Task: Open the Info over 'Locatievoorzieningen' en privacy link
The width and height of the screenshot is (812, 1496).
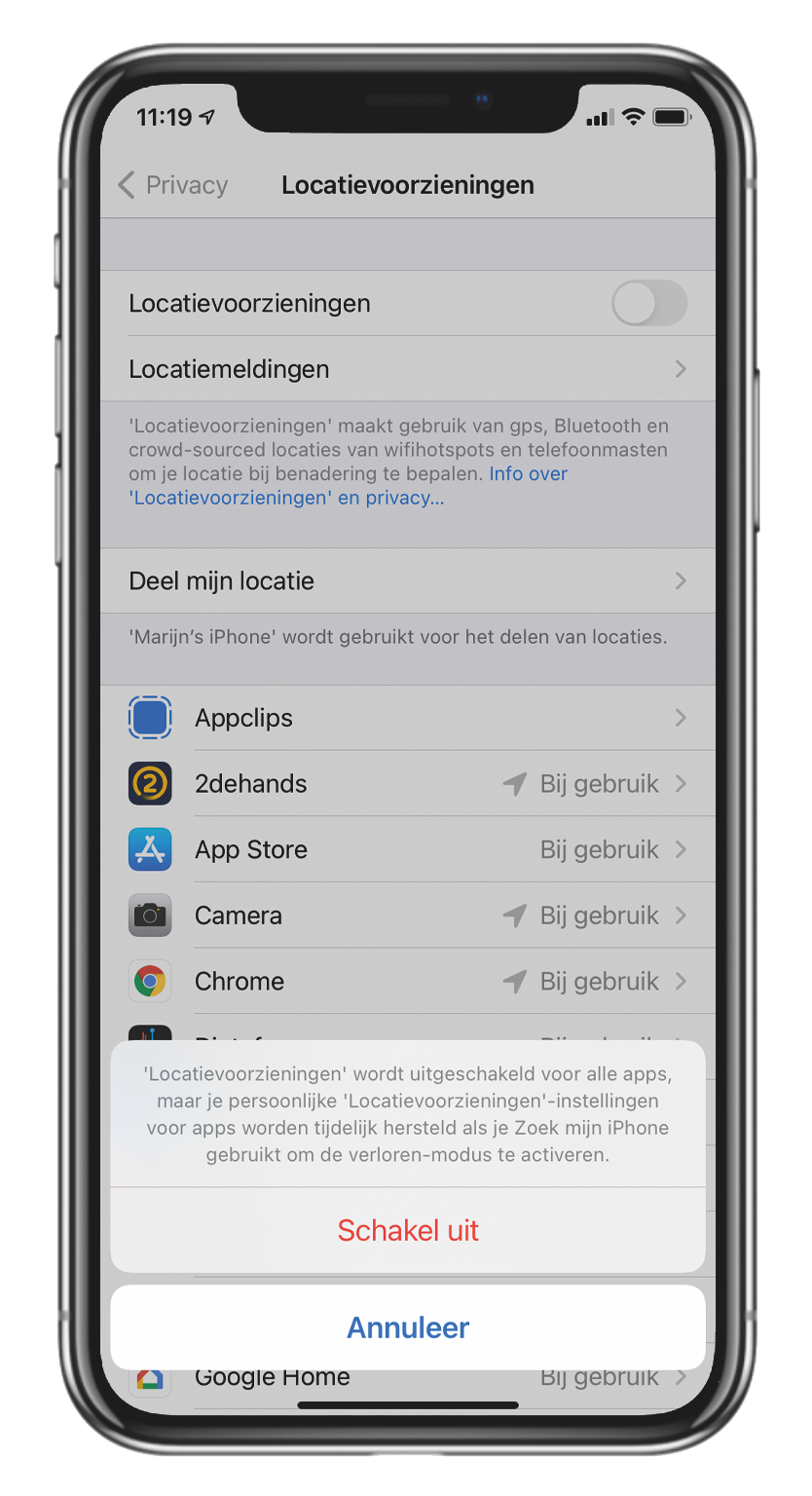Action: coord(349,486)
